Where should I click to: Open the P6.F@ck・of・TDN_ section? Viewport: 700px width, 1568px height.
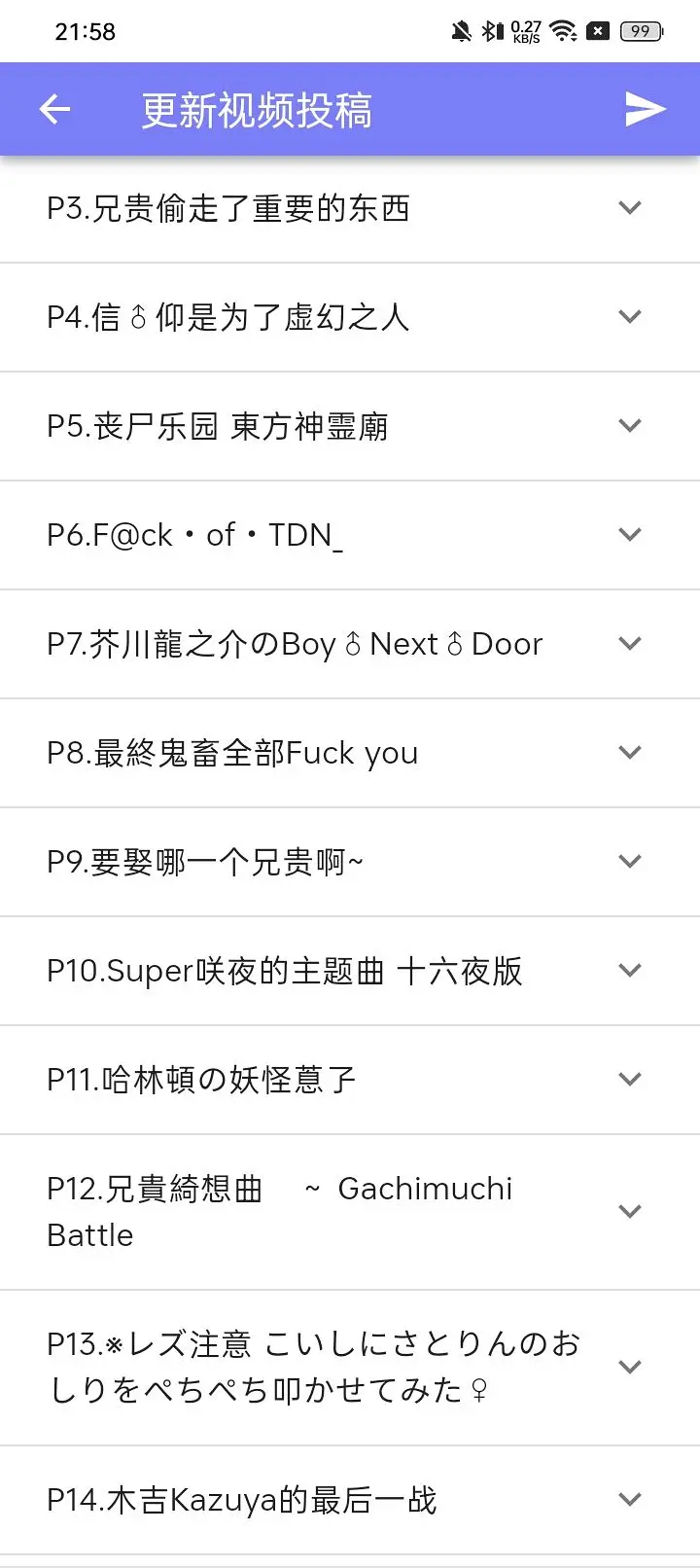pyautogui.click(x=630, y=535)
